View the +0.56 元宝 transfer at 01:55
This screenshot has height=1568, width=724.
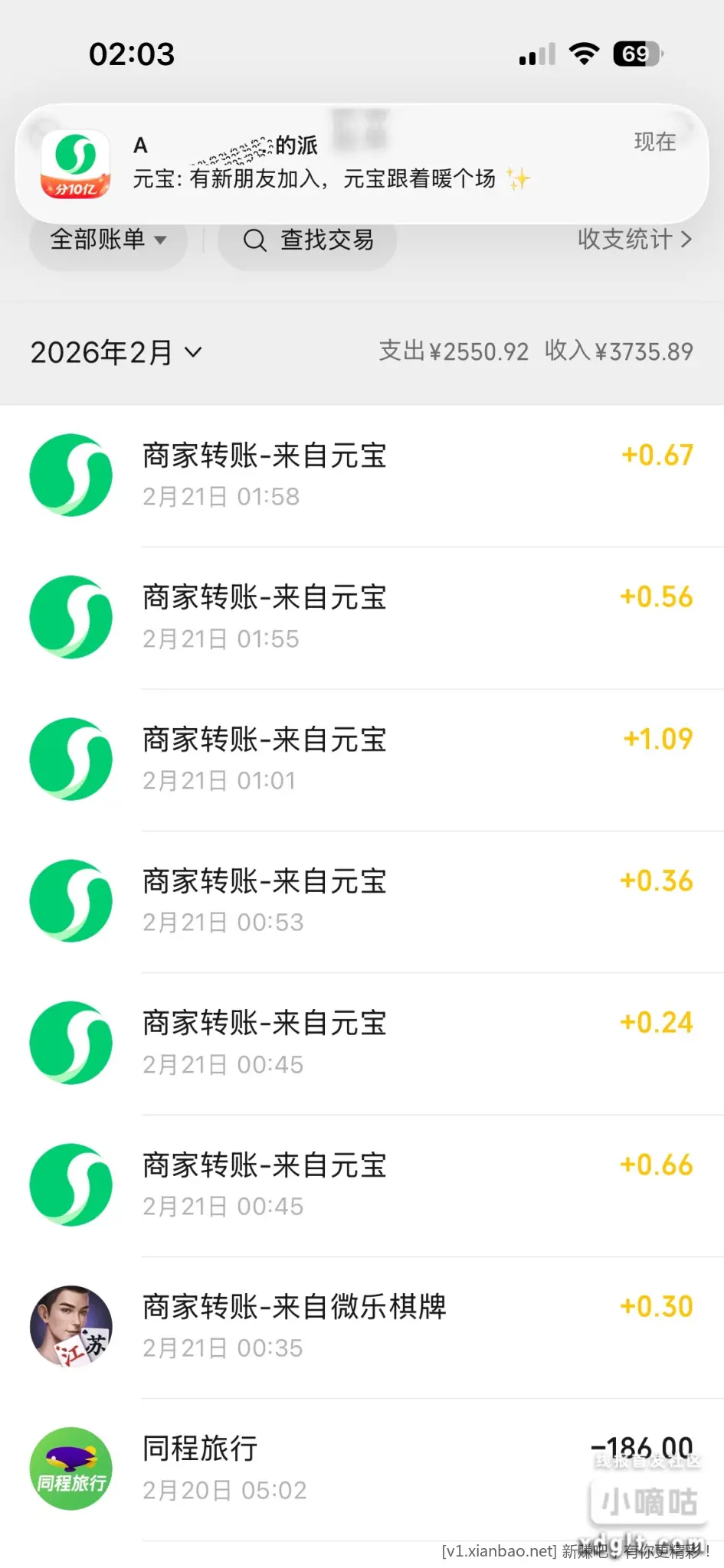point(362,617)
